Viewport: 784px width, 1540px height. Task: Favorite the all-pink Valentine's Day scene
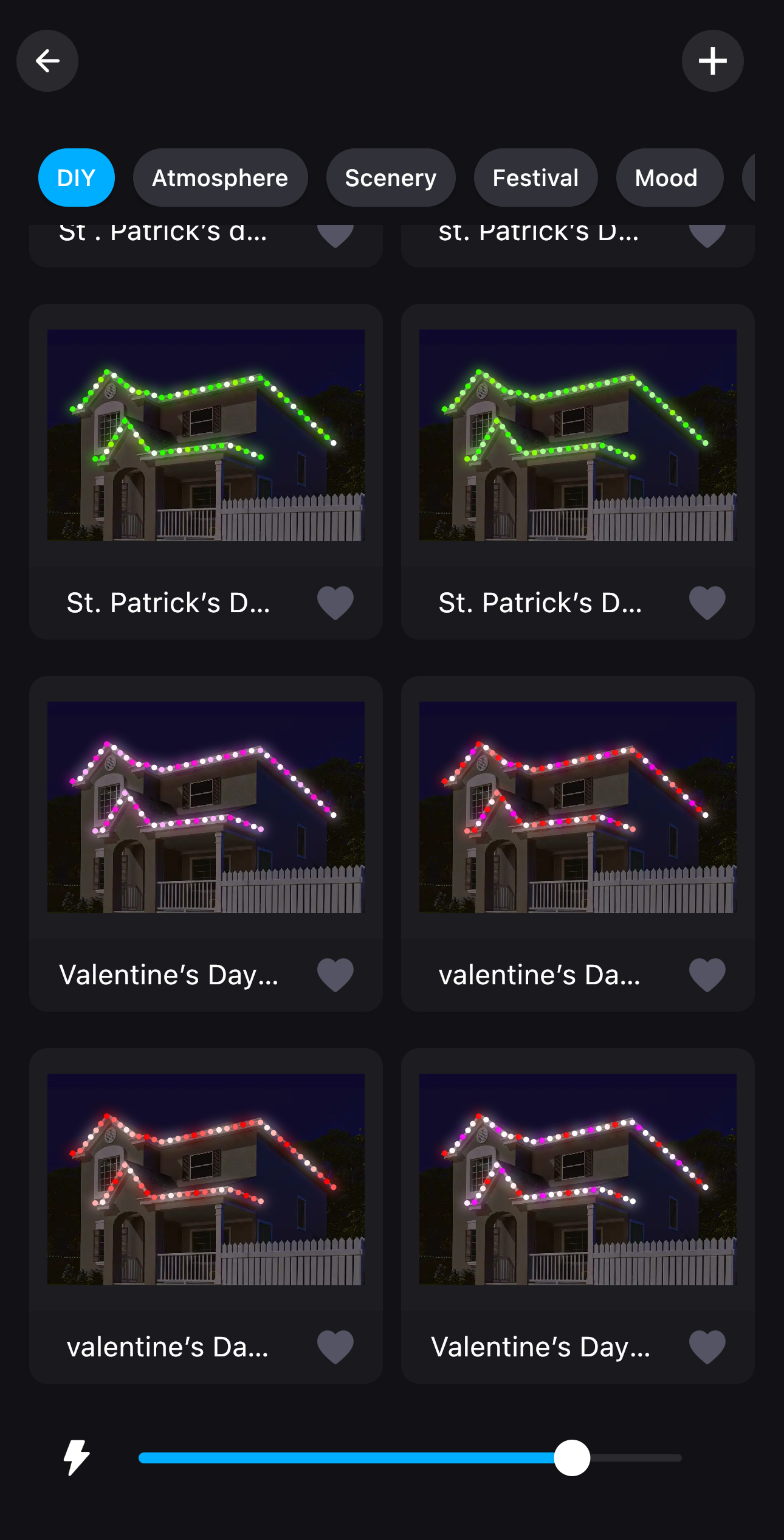coord(335,975)
